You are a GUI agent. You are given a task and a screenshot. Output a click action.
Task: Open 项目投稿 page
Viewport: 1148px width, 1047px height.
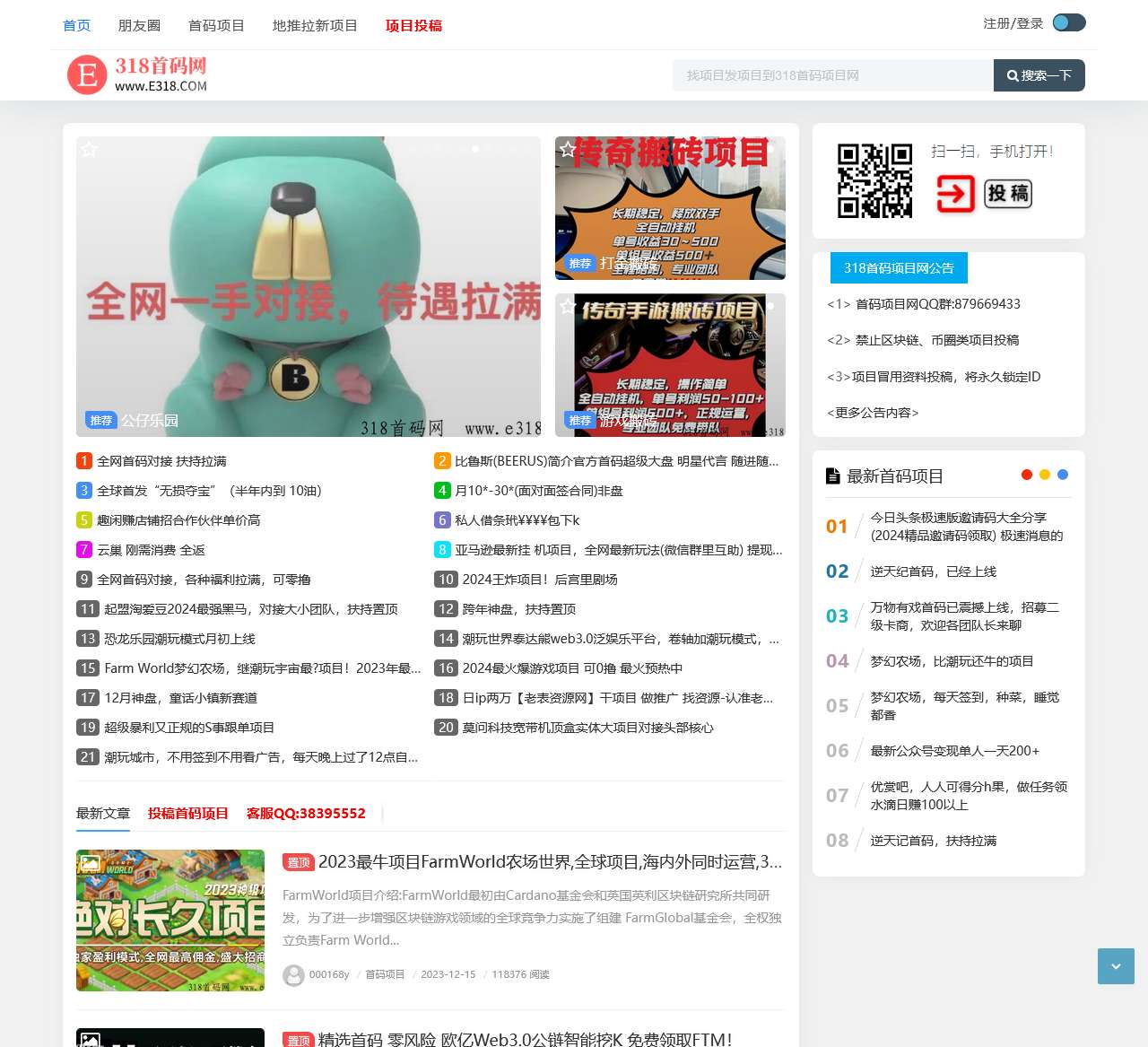coord(413,25)
